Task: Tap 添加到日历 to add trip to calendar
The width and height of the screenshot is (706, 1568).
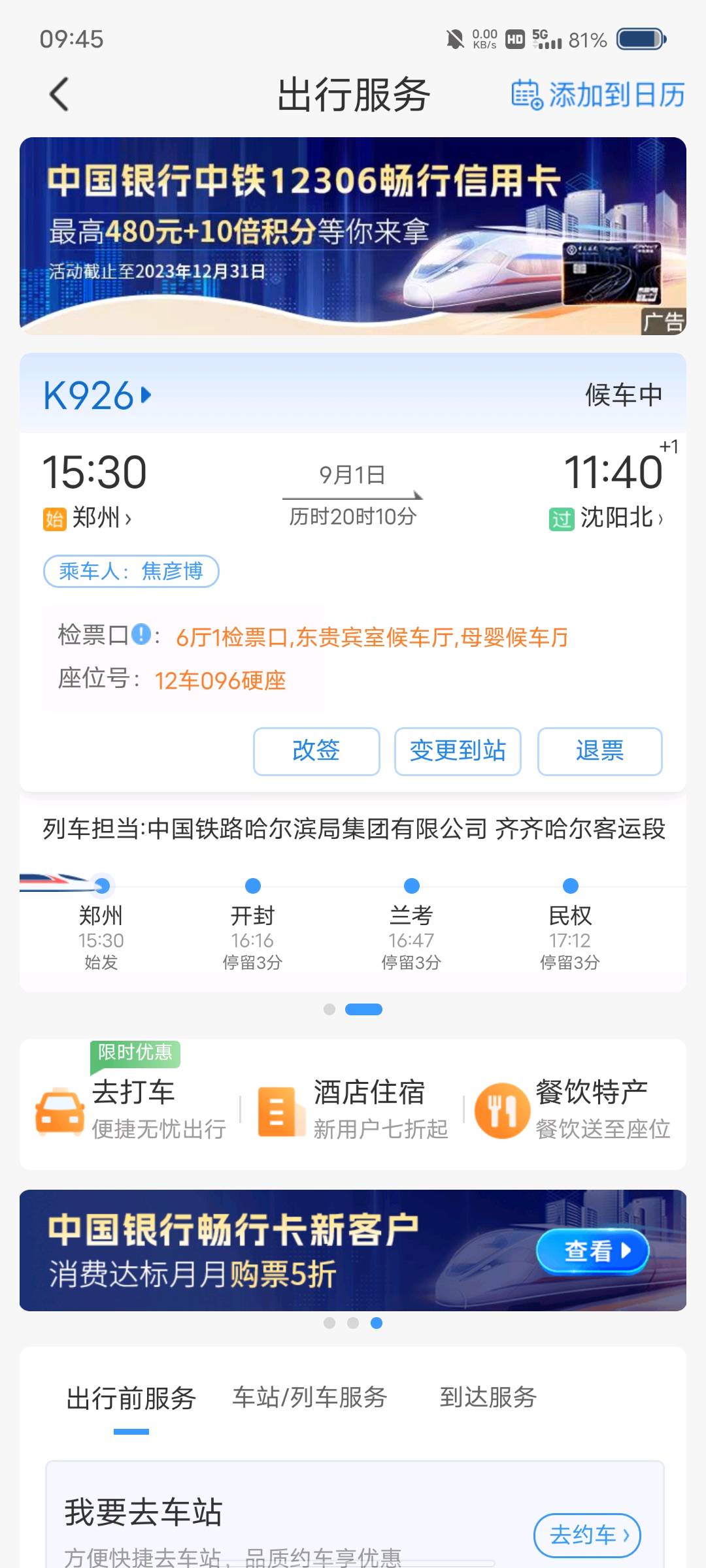Action: 597,95
